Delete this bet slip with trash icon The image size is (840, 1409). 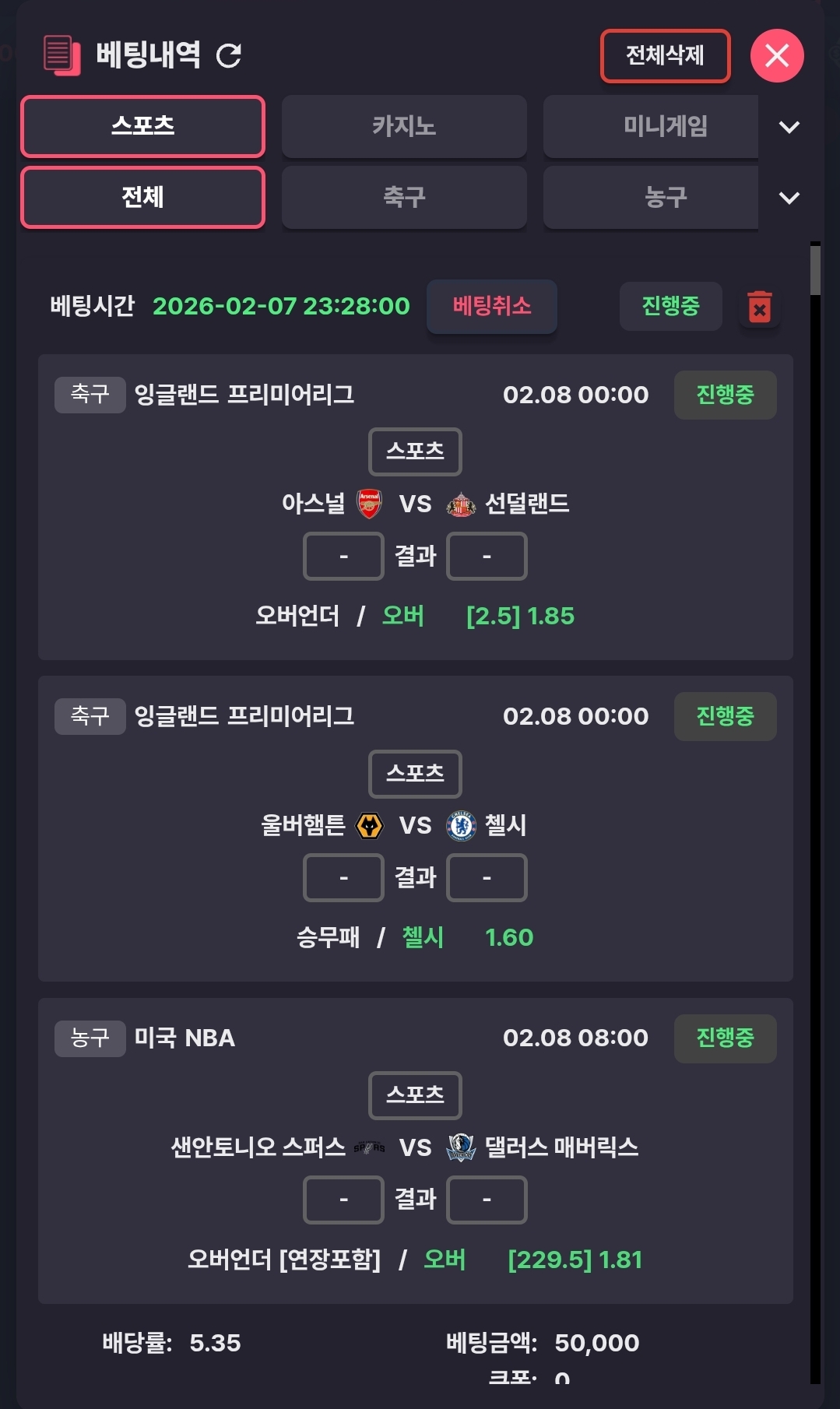tap(759, 307)
